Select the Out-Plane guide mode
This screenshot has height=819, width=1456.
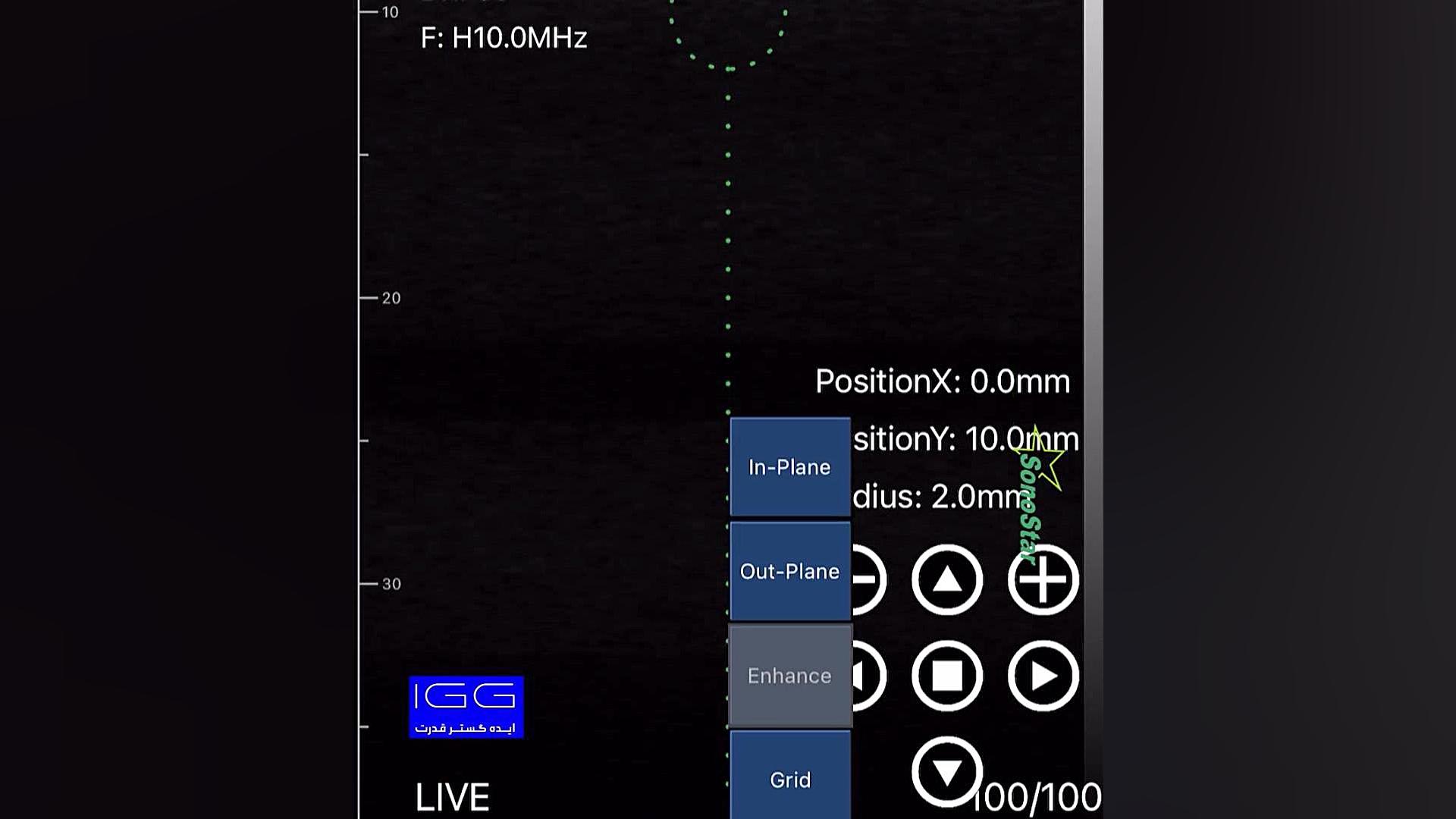pos(789,571)
